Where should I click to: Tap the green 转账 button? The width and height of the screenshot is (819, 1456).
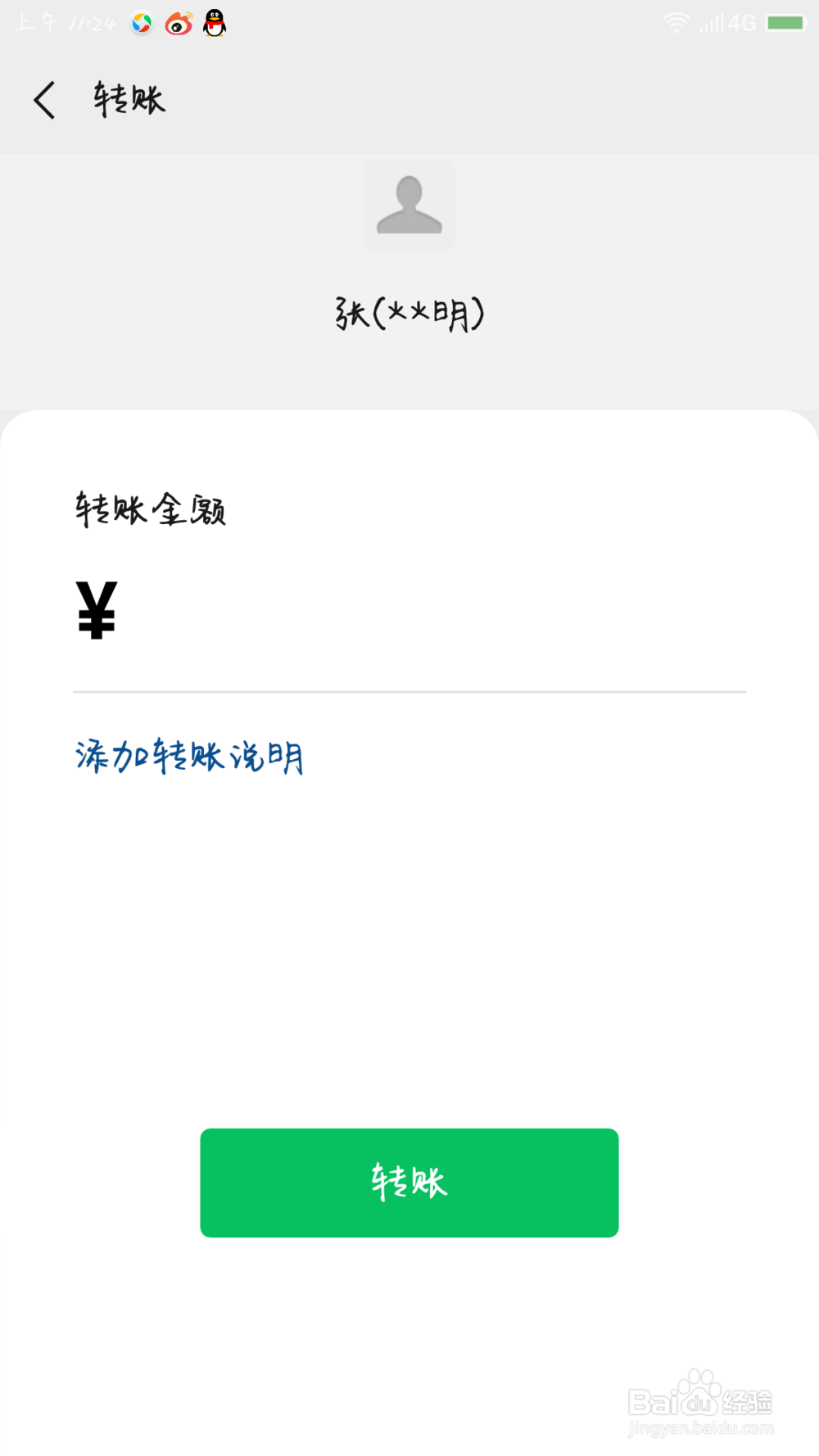point(409,1182)
